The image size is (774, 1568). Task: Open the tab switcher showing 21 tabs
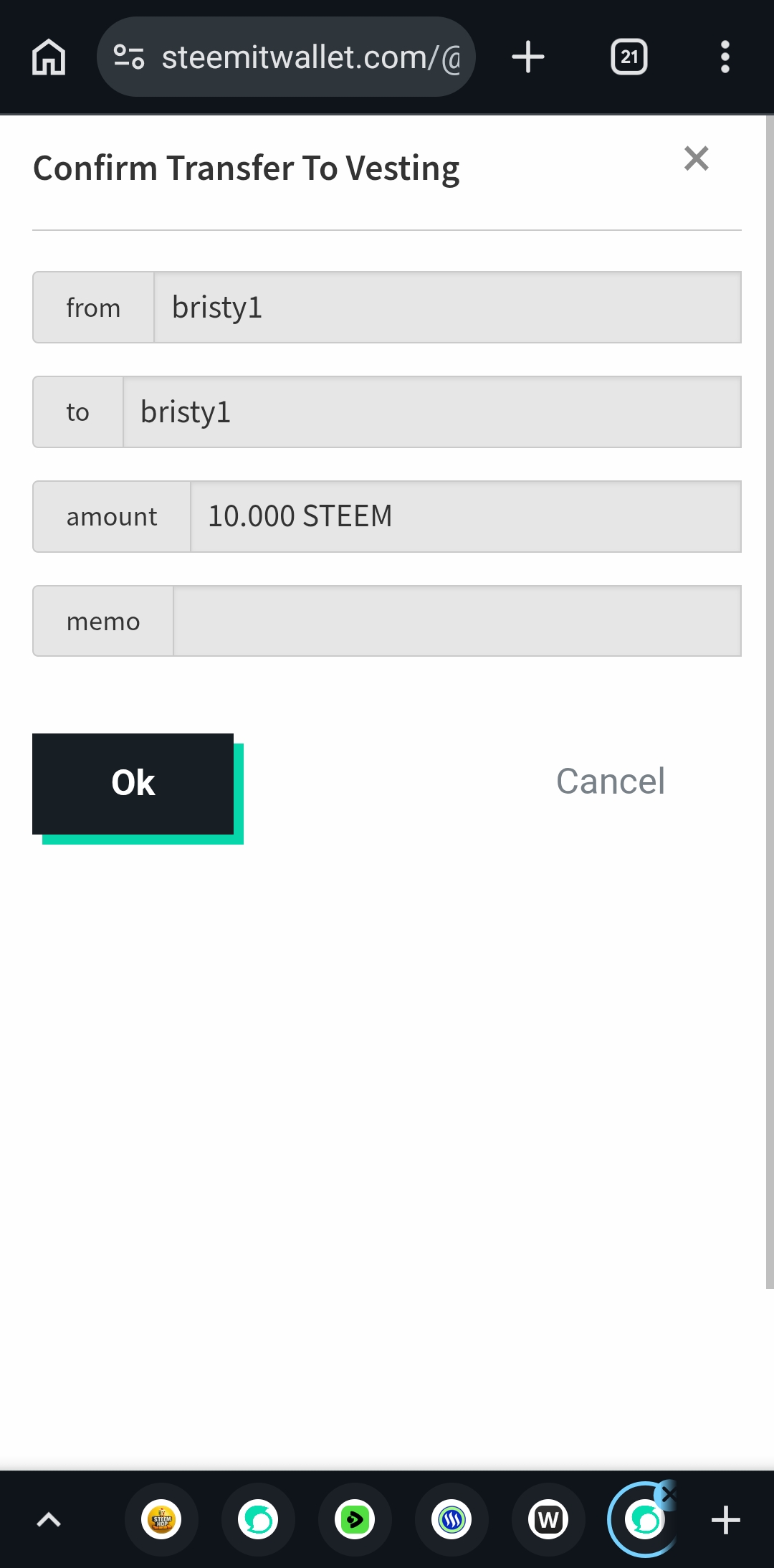click(x=629, y=57)
